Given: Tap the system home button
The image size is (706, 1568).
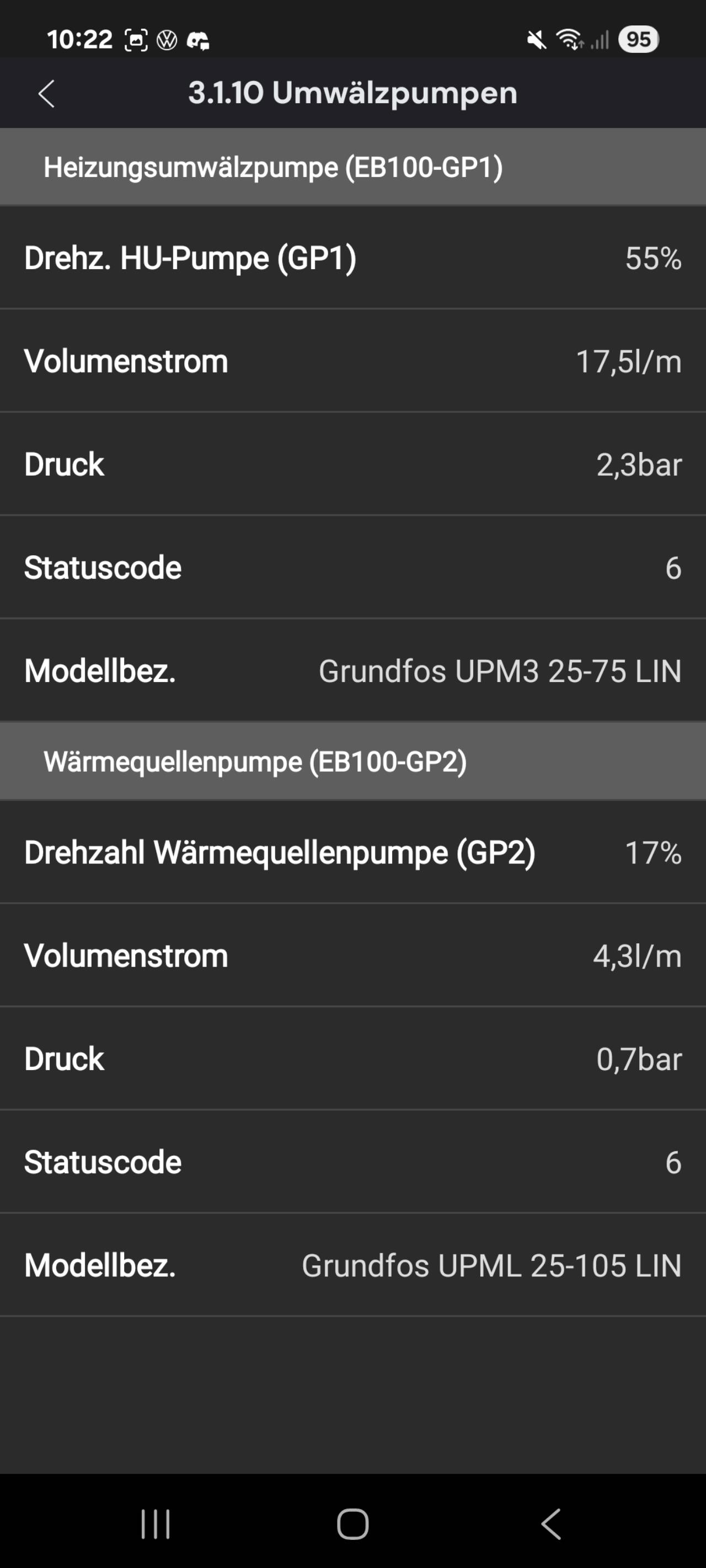Looking at the screenshot, I should (352, 1523).
